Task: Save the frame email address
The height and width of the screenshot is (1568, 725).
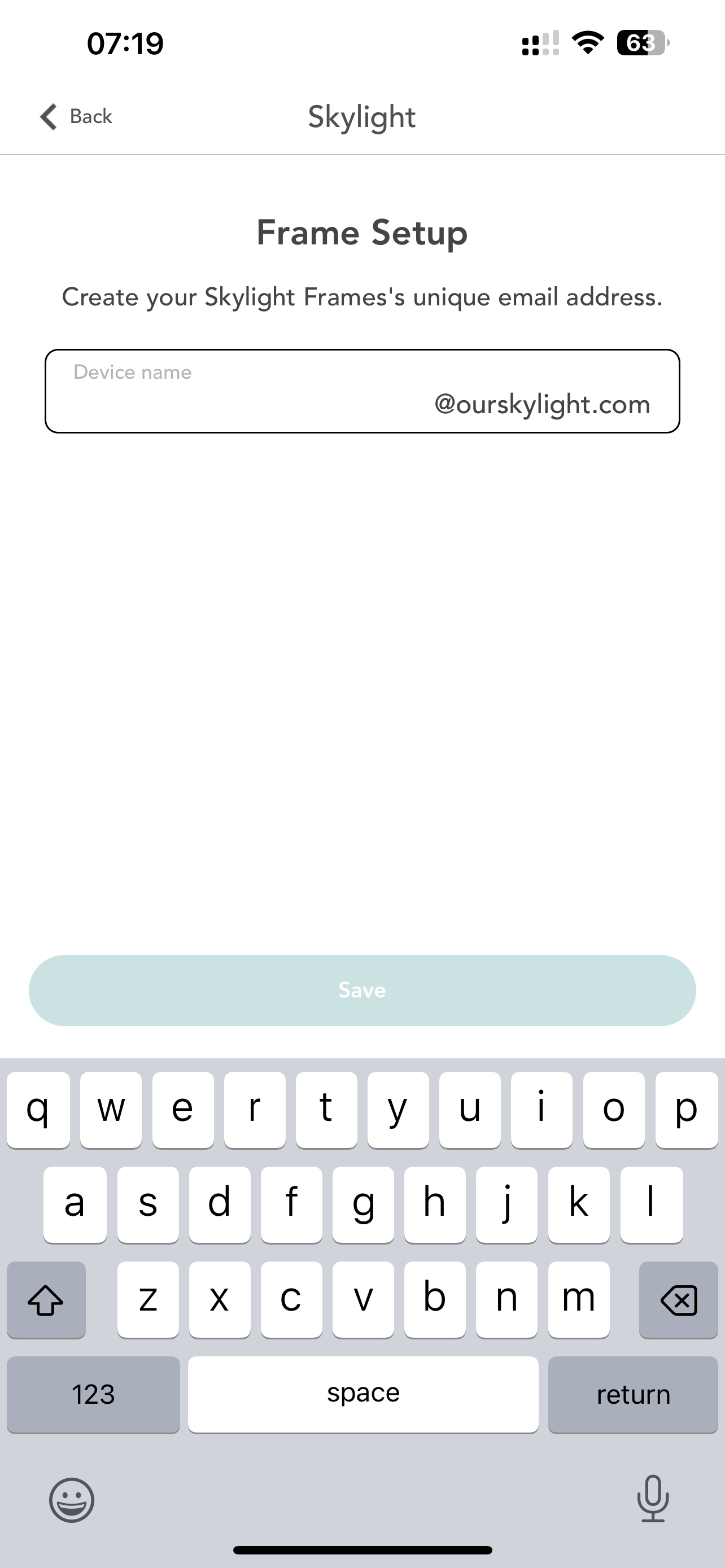Action: coord(362,991)
